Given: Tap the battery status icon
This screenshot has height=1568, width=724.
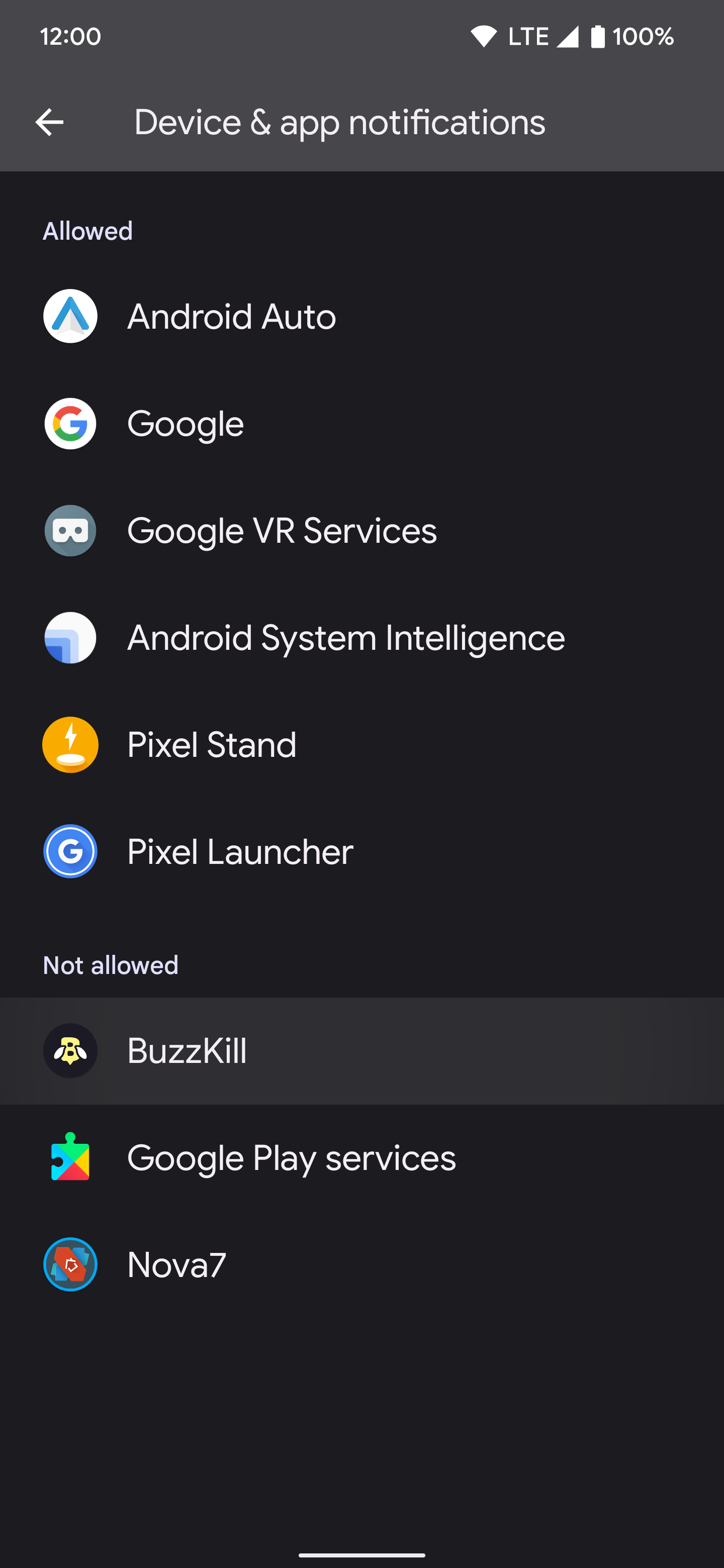Looking at the screenshot, I should (599, 36).
